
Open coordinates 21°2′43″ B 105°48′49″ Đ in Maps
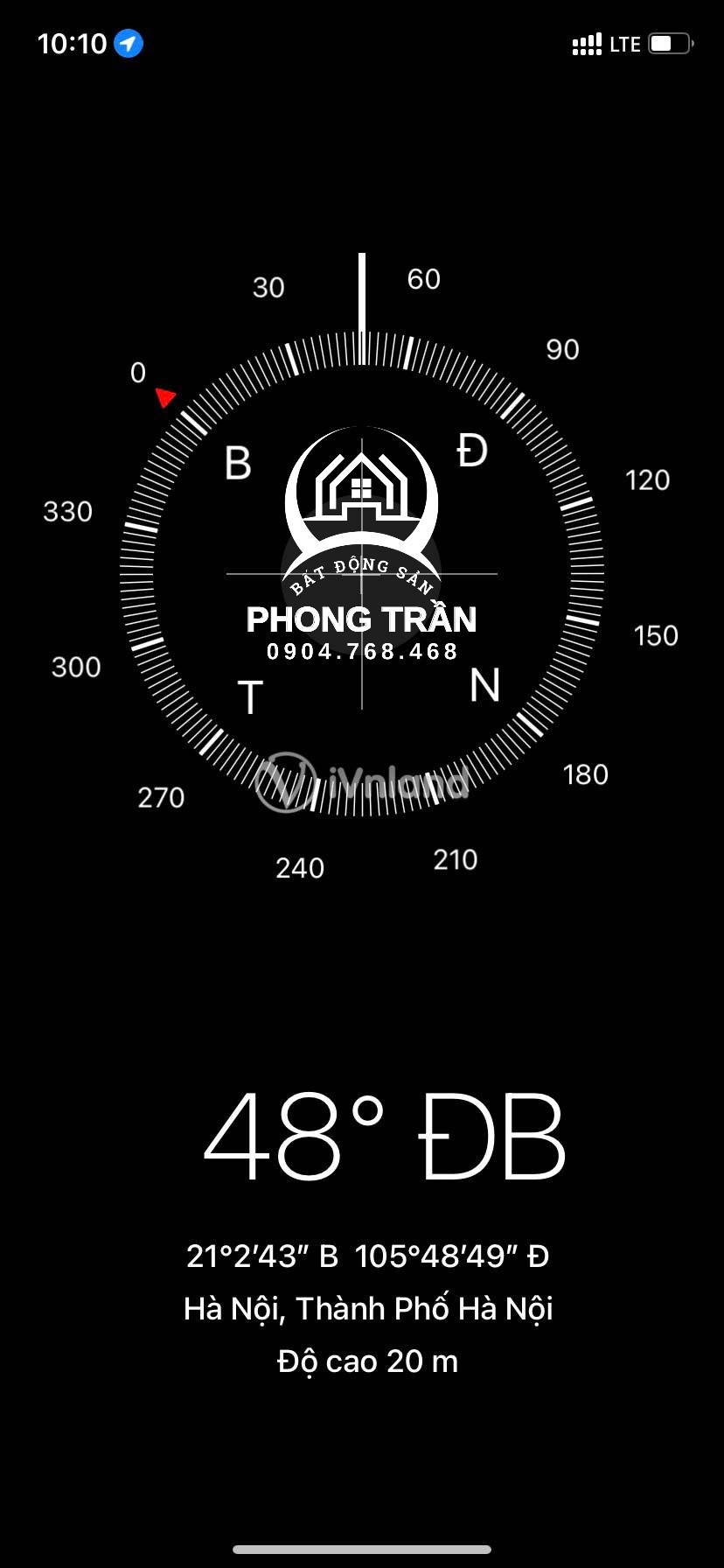pyautogui.click(x=367, y=1256)
